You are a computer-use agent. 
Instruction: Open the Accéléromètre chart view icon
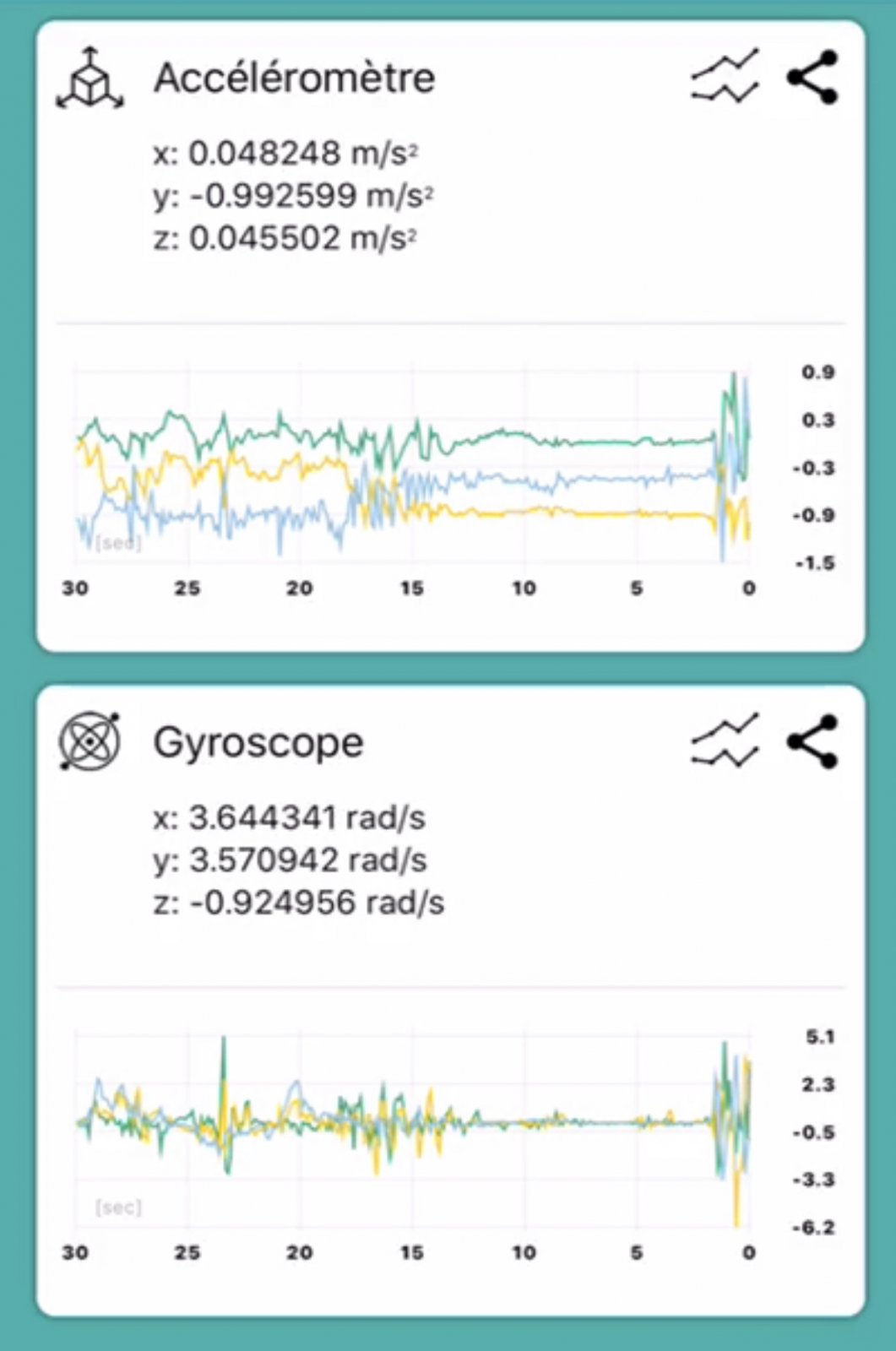coord(725,77)
